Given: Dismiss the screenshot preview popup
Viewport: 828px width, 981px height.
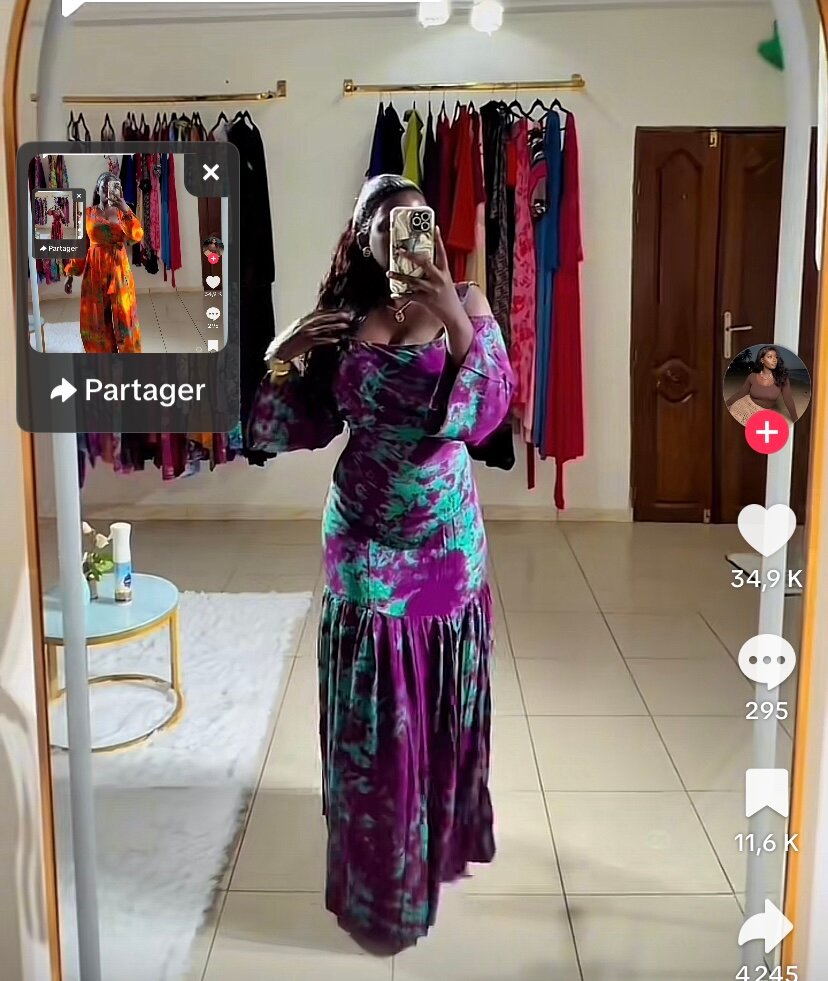Looking at the screenshot, I should coord(210,173).
